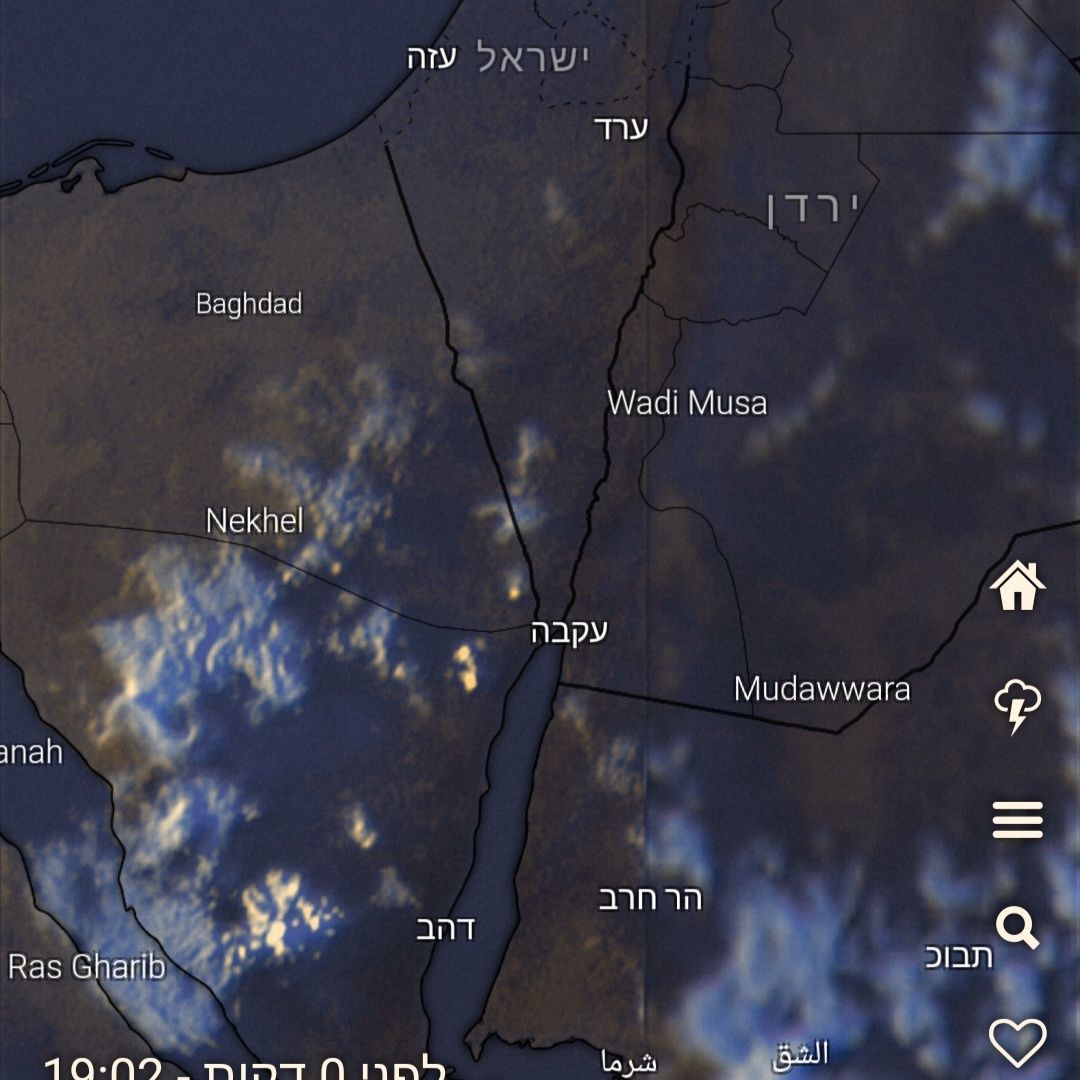Viewport: 1080px width, 1080px height.
Task: Open the lightning storm layer icon
Action: click(1017, 705)
